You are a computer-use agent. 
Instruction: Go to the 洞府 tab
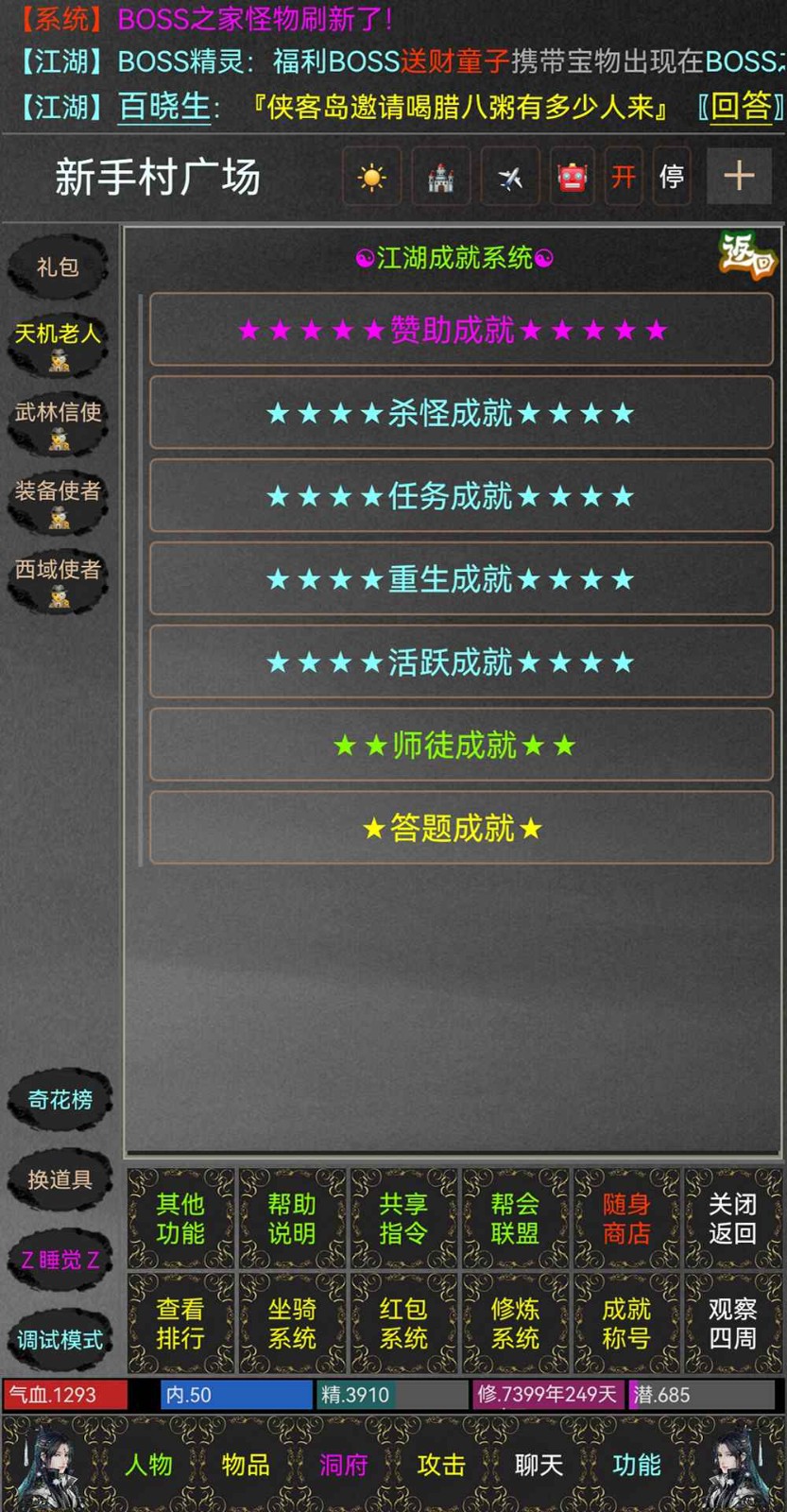(344, 1465)
